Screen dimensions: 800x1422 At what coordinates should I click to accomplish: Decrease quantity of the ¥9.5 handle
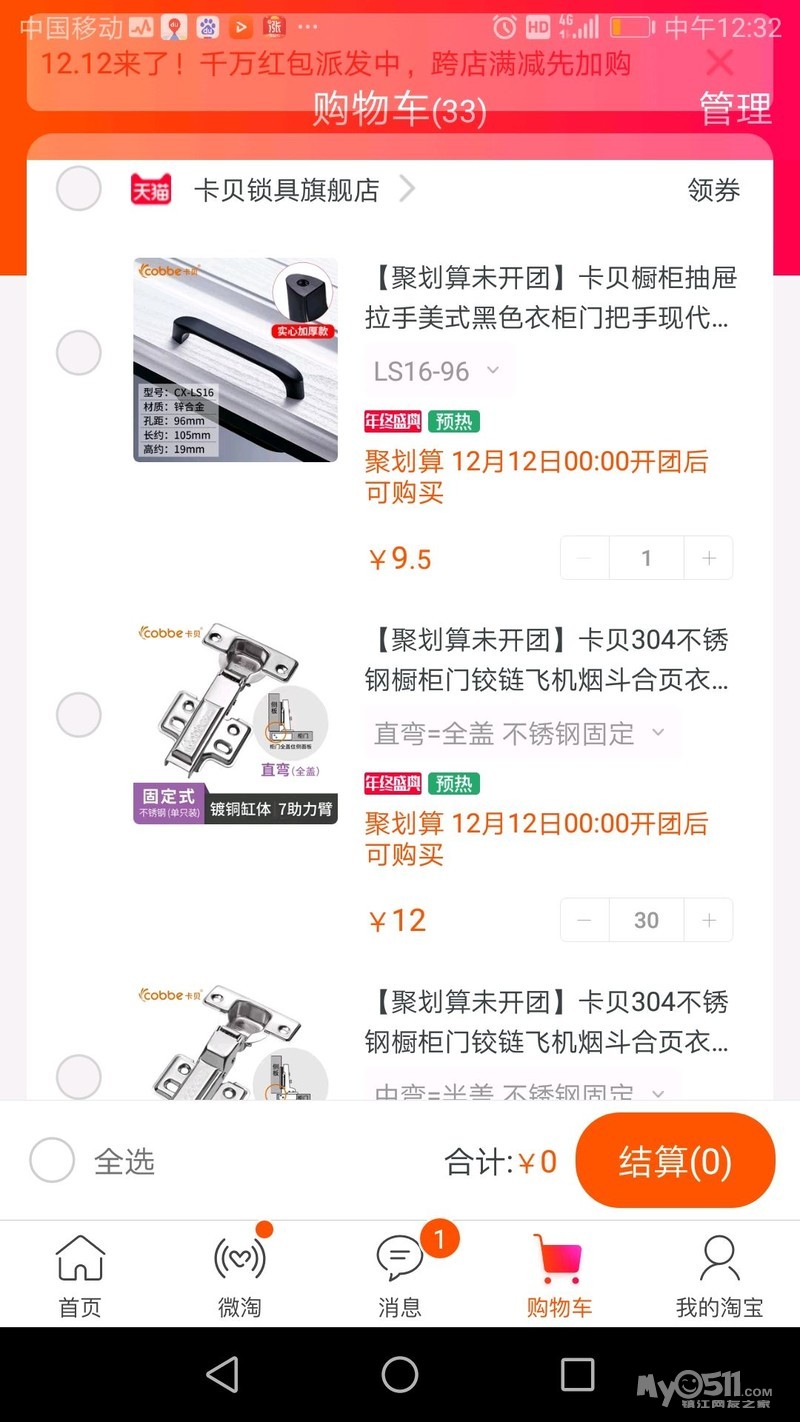(x=585, y=558)
